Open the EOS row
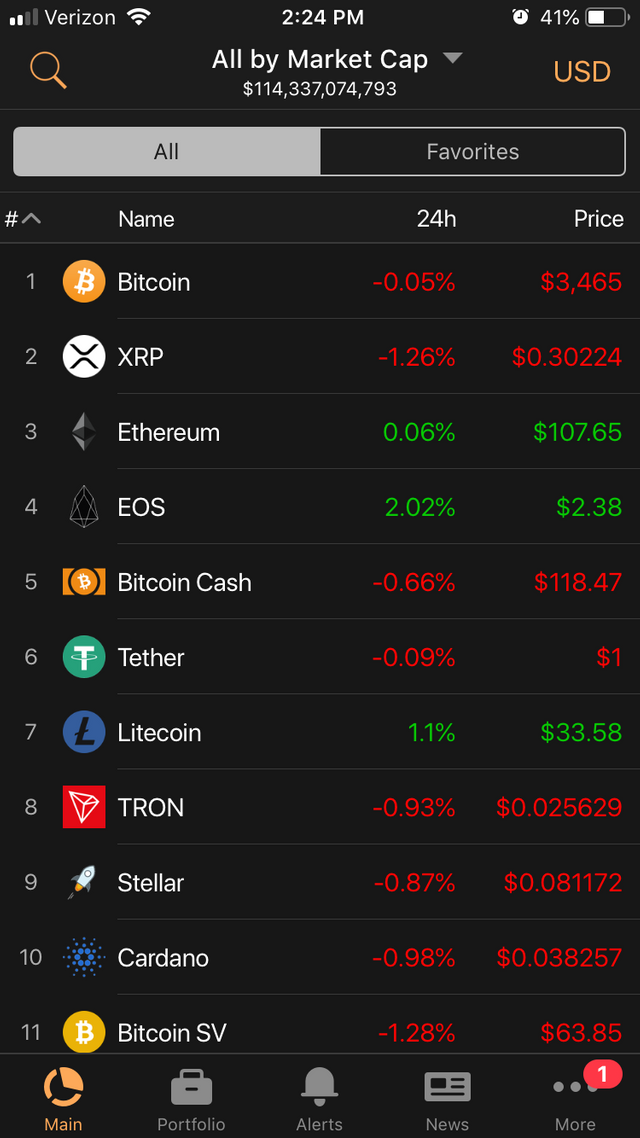Image resolution: width=640 pixels, height=1138 pixels. click(x=320, y=507)
